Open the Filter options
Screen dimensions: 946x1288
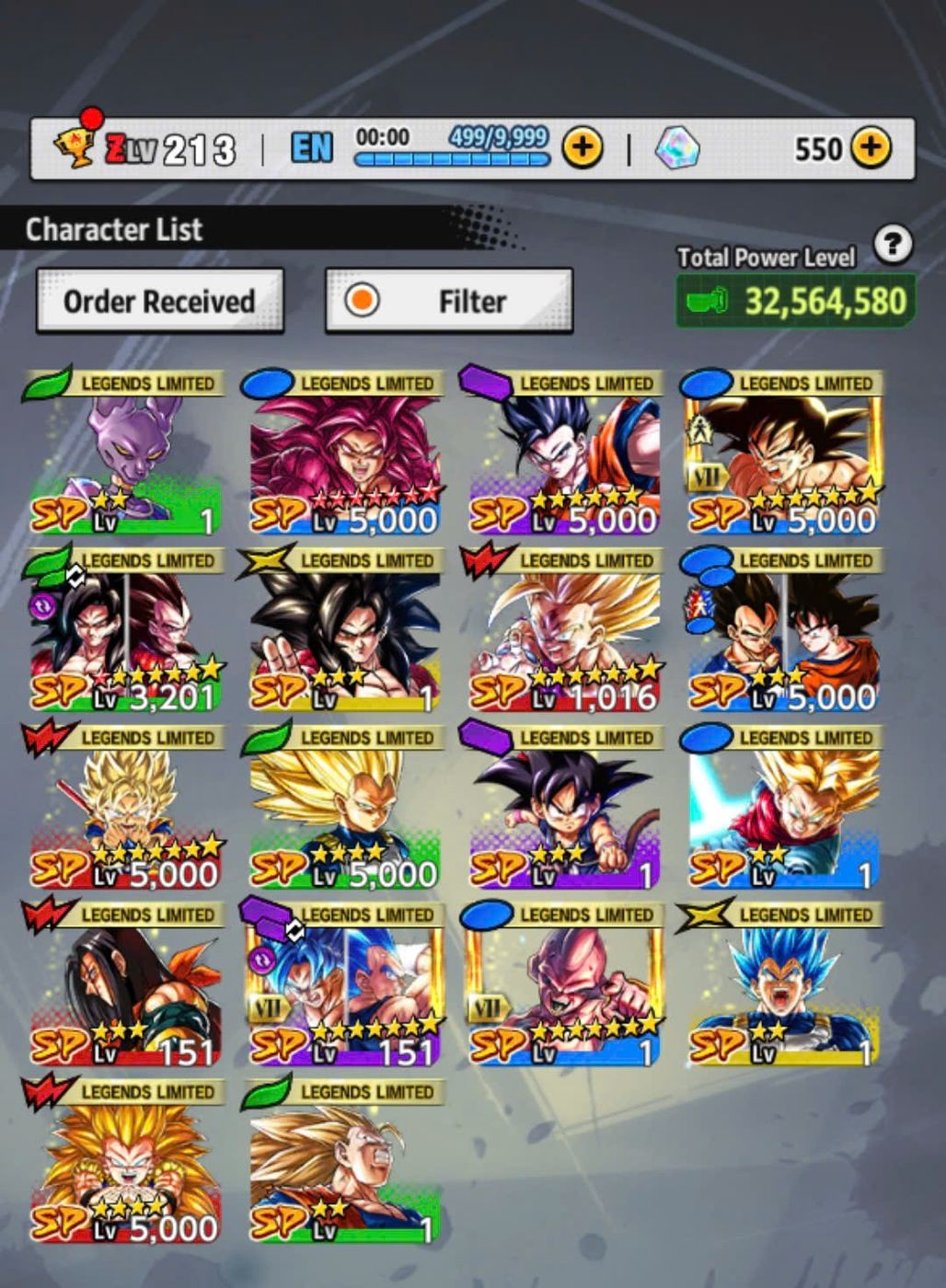(x=448, y=301)
